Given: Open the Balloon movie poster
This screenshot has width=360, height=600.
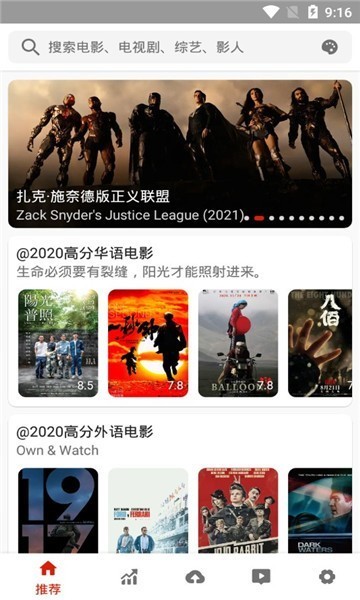Looking at the screenshot, I should [x=238, y=343].
